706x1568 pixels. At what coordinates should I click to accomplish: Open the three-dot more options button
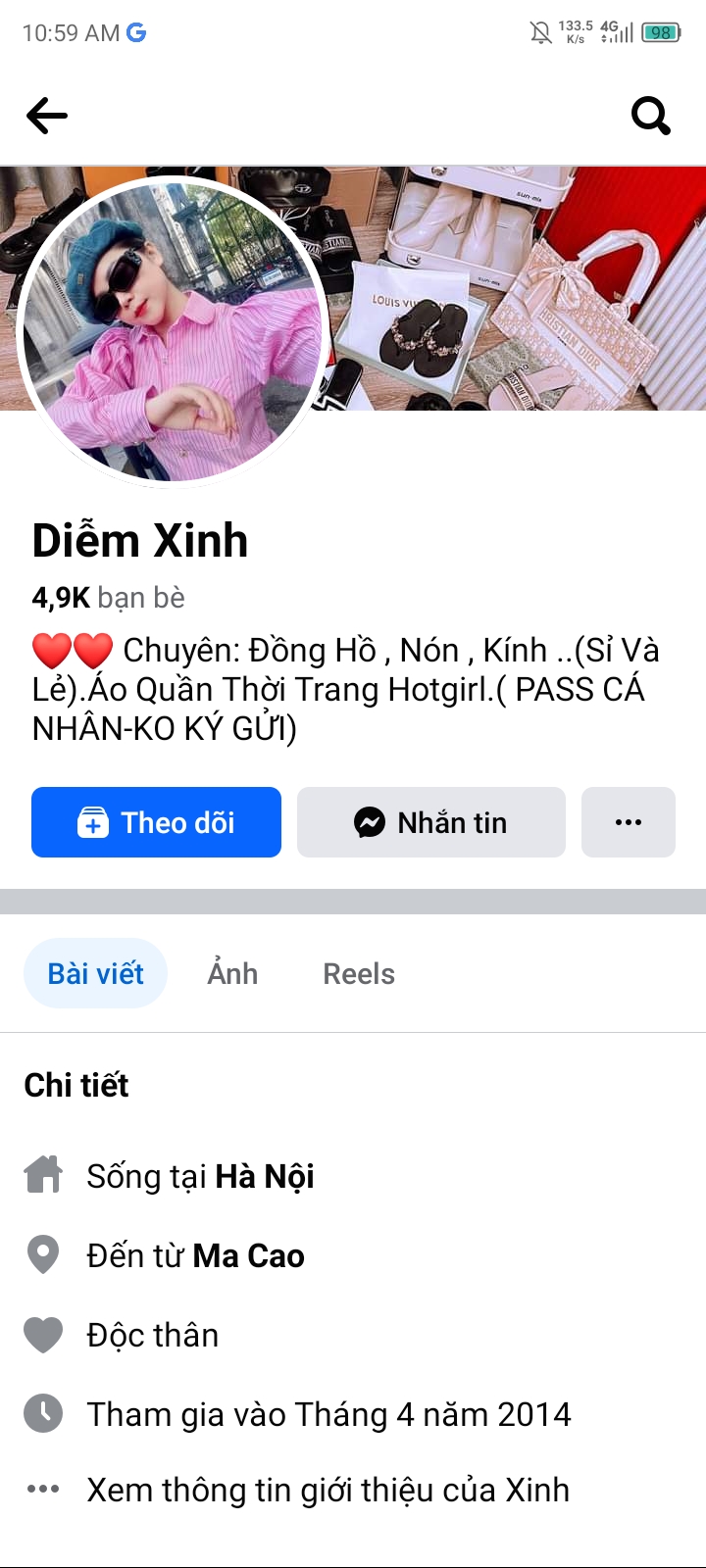(x=629, y=822)
